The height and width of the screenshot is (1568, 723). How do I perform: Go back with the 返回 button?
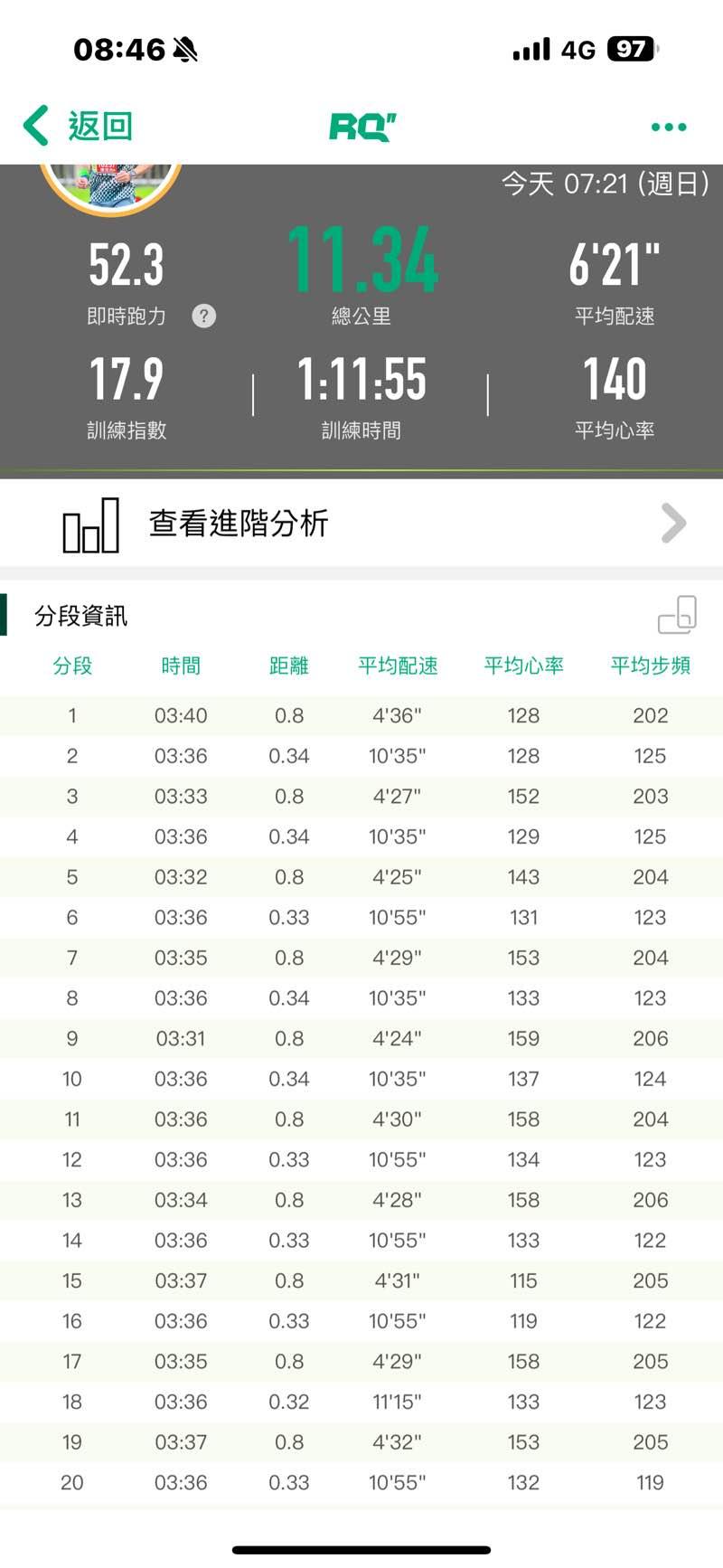79,126
